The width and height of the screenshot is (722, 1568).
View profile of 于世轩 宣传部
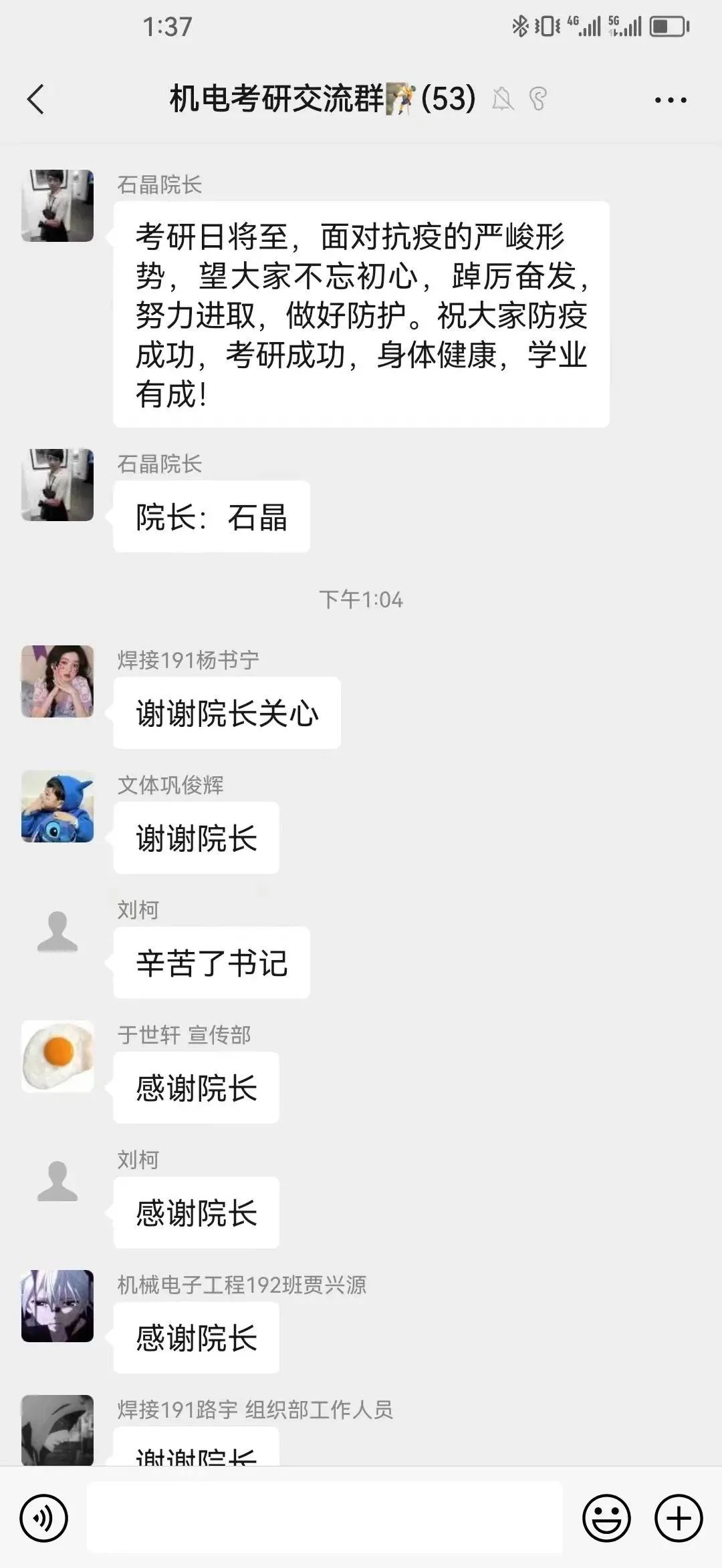click(x=57, y=1056)
